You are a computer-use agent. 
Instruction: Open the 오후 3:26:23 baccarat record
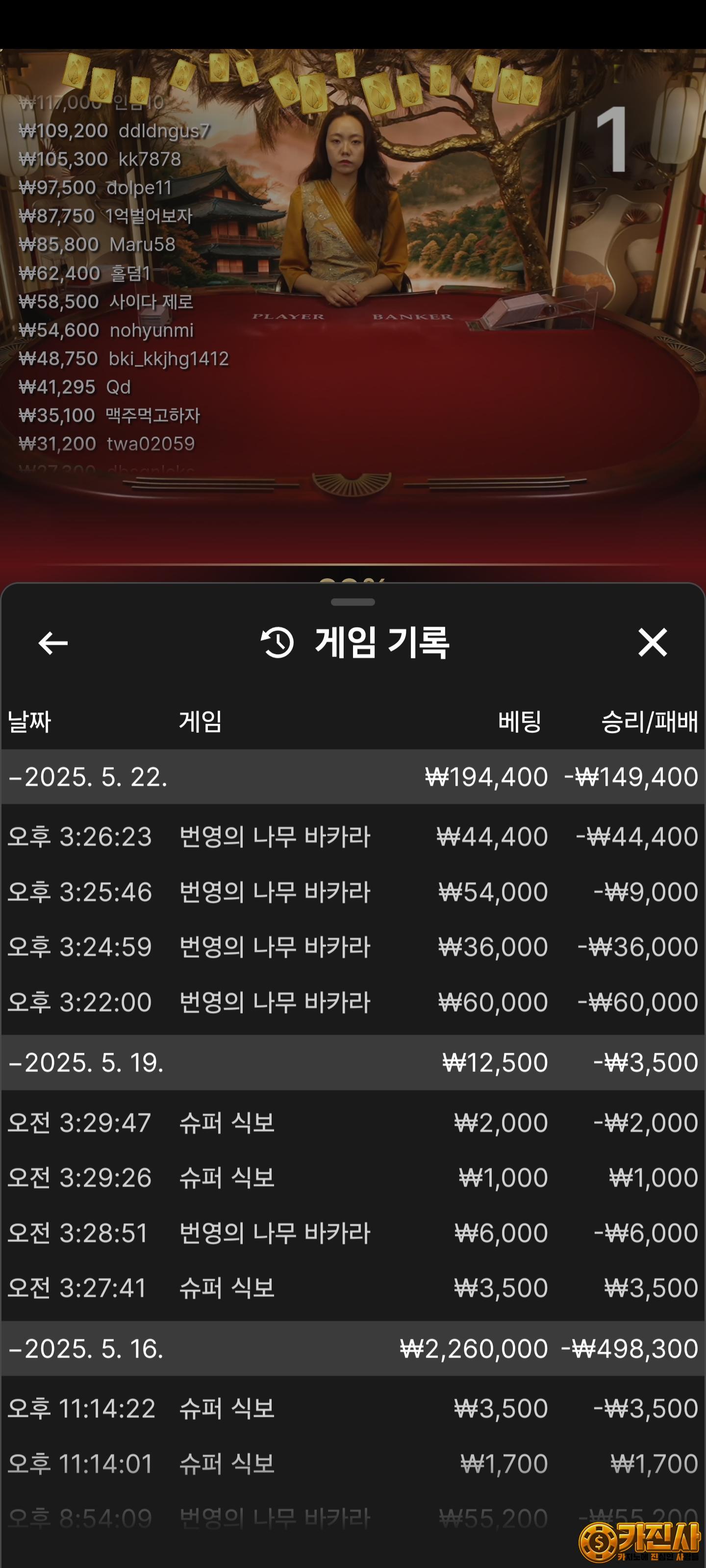click(353, 836)
